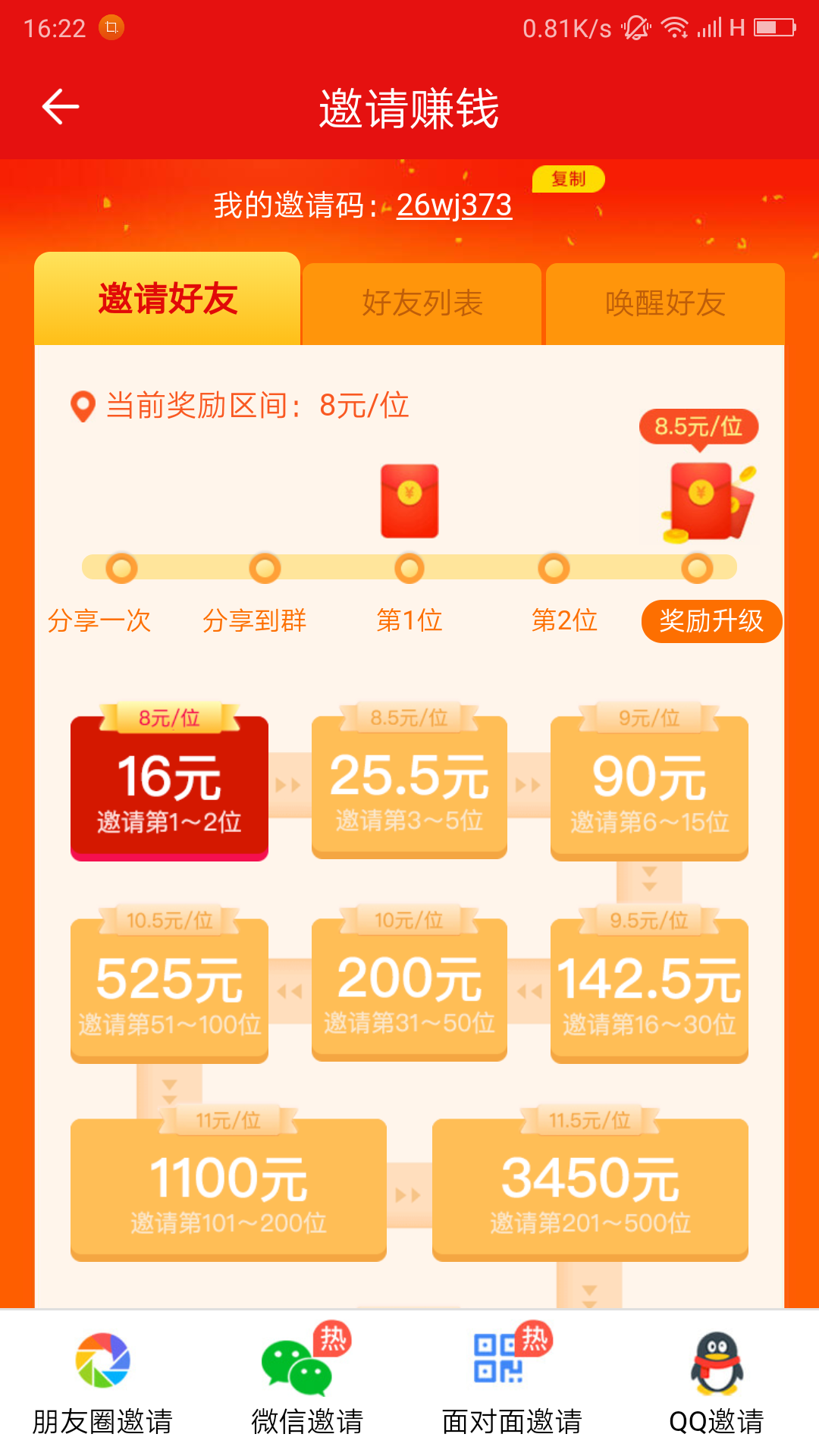Tap the 奖励升级 button

[711, 621]
